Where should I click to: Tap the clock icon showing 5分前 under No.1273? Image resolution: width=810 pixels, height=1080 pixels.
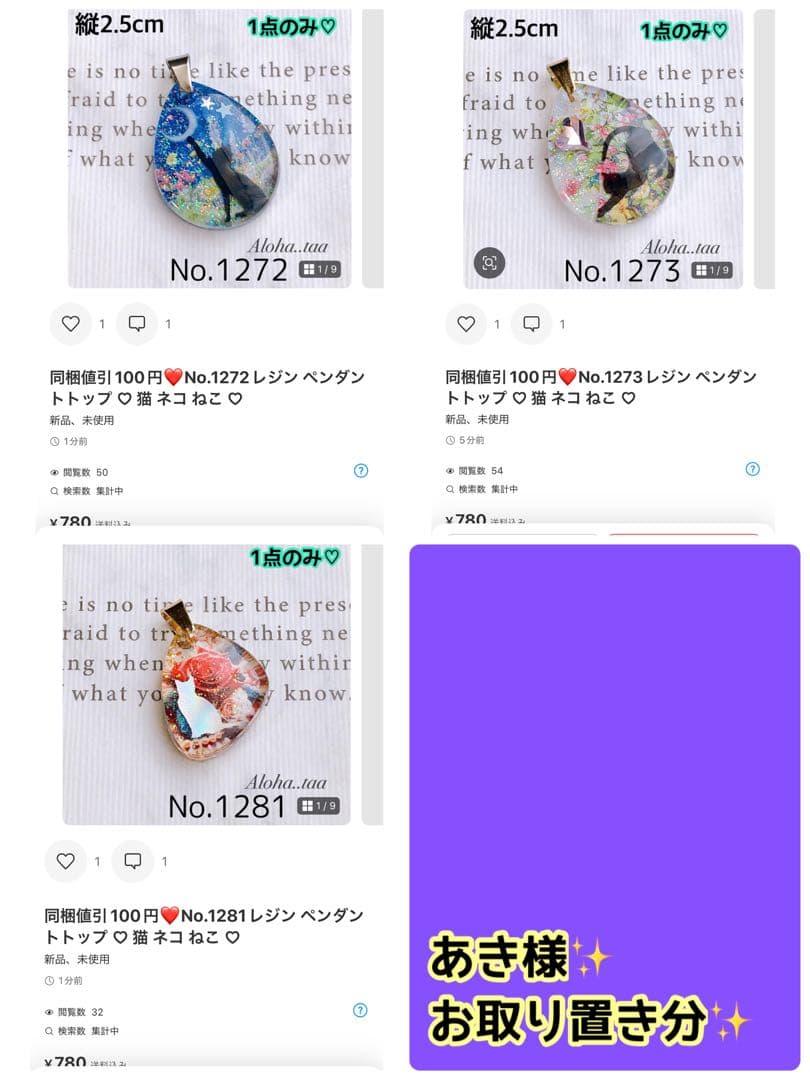(x=448, y=439)
